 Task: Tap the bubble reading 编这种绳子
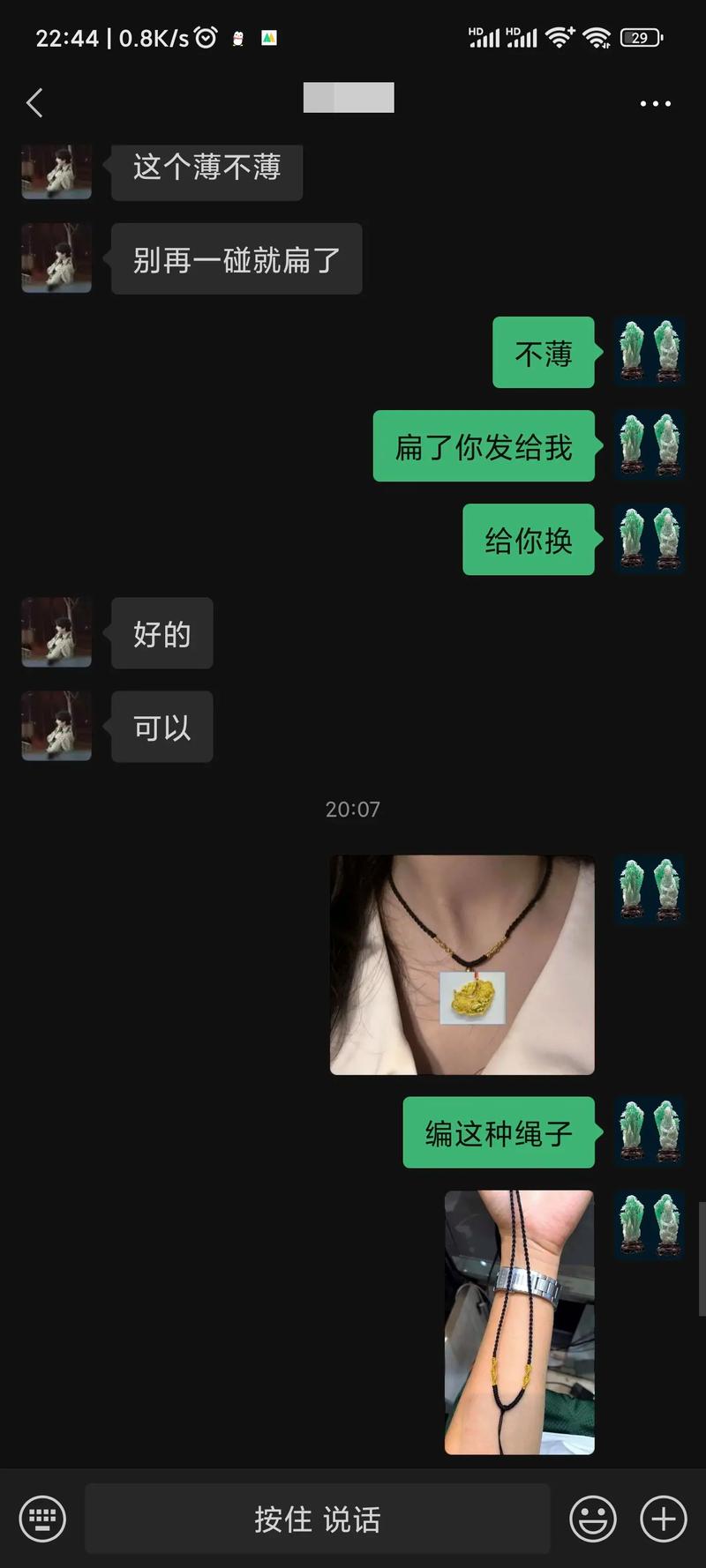point(499,1133)
